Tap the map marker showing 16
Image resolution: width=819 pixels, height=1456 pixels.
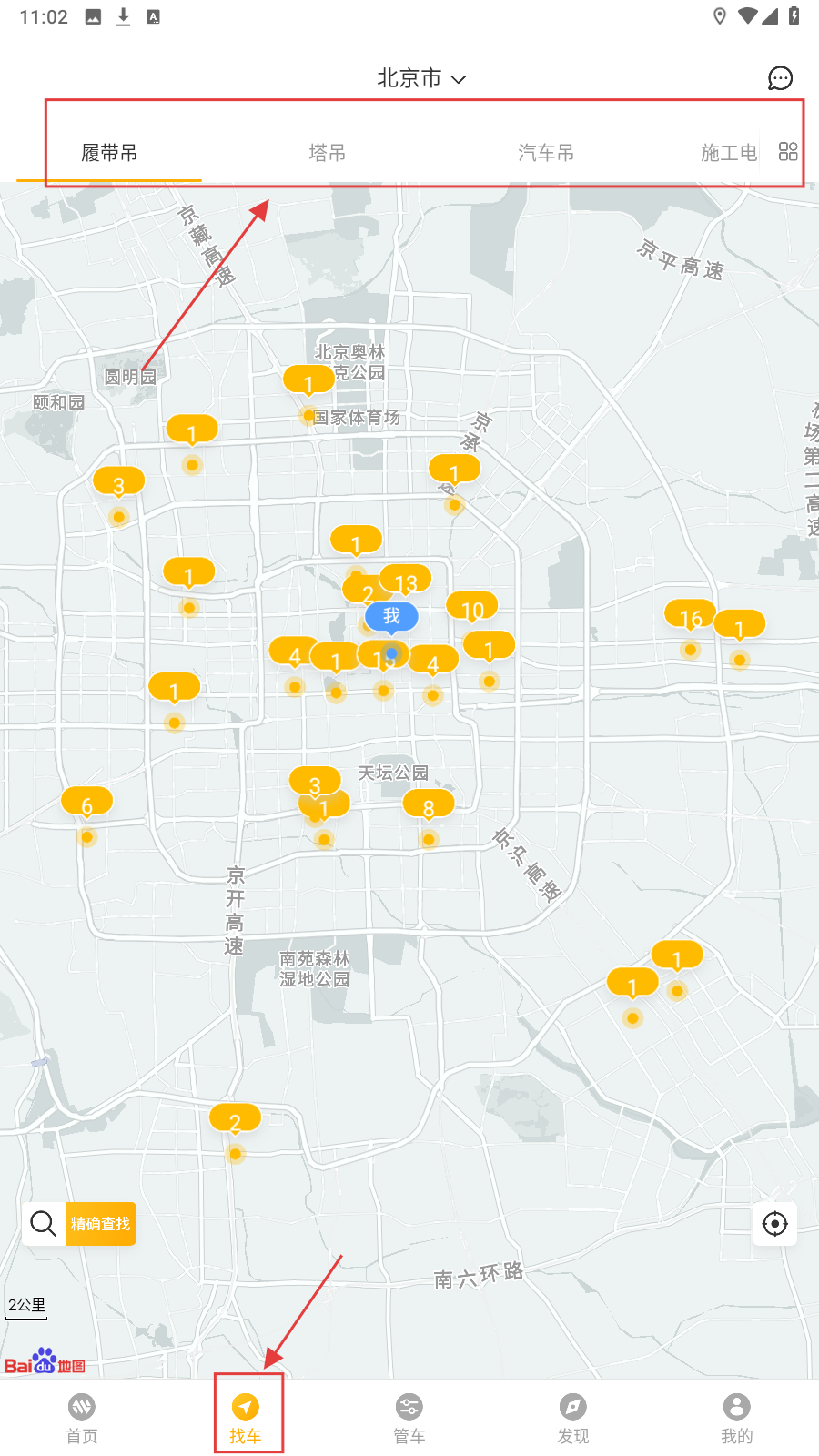click(690, 619)
